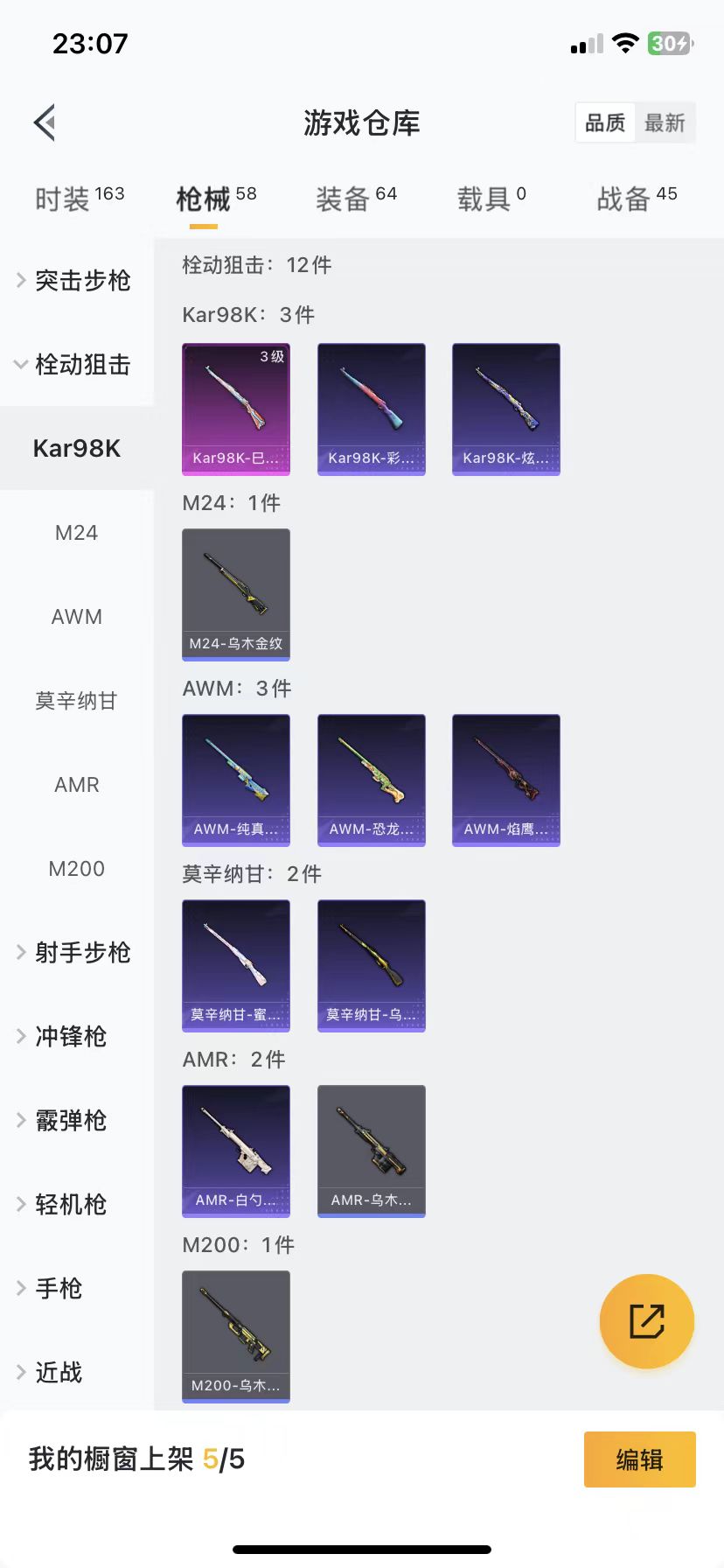Open the M24-乌木金纹 skin

236,594
